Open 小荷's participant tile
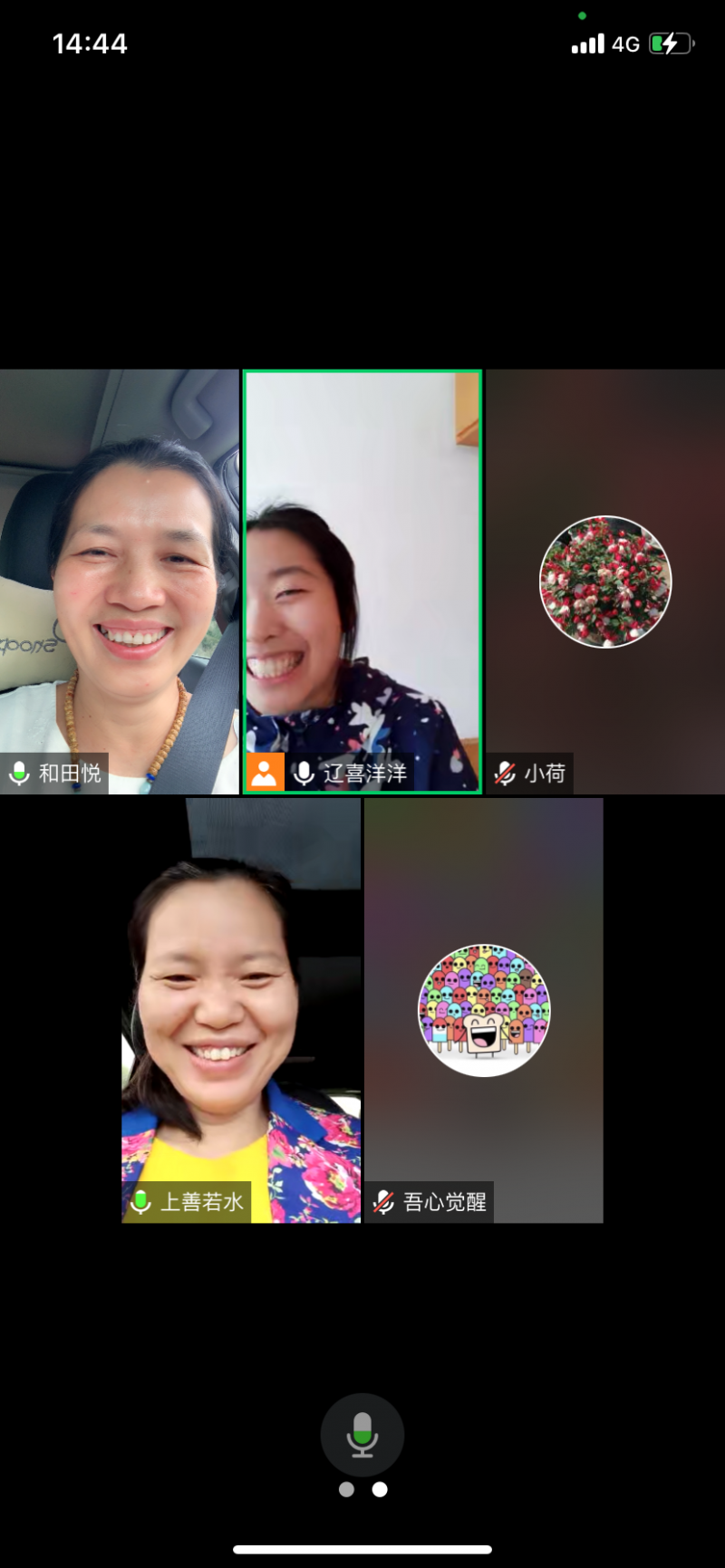 [x=604, y=582]
